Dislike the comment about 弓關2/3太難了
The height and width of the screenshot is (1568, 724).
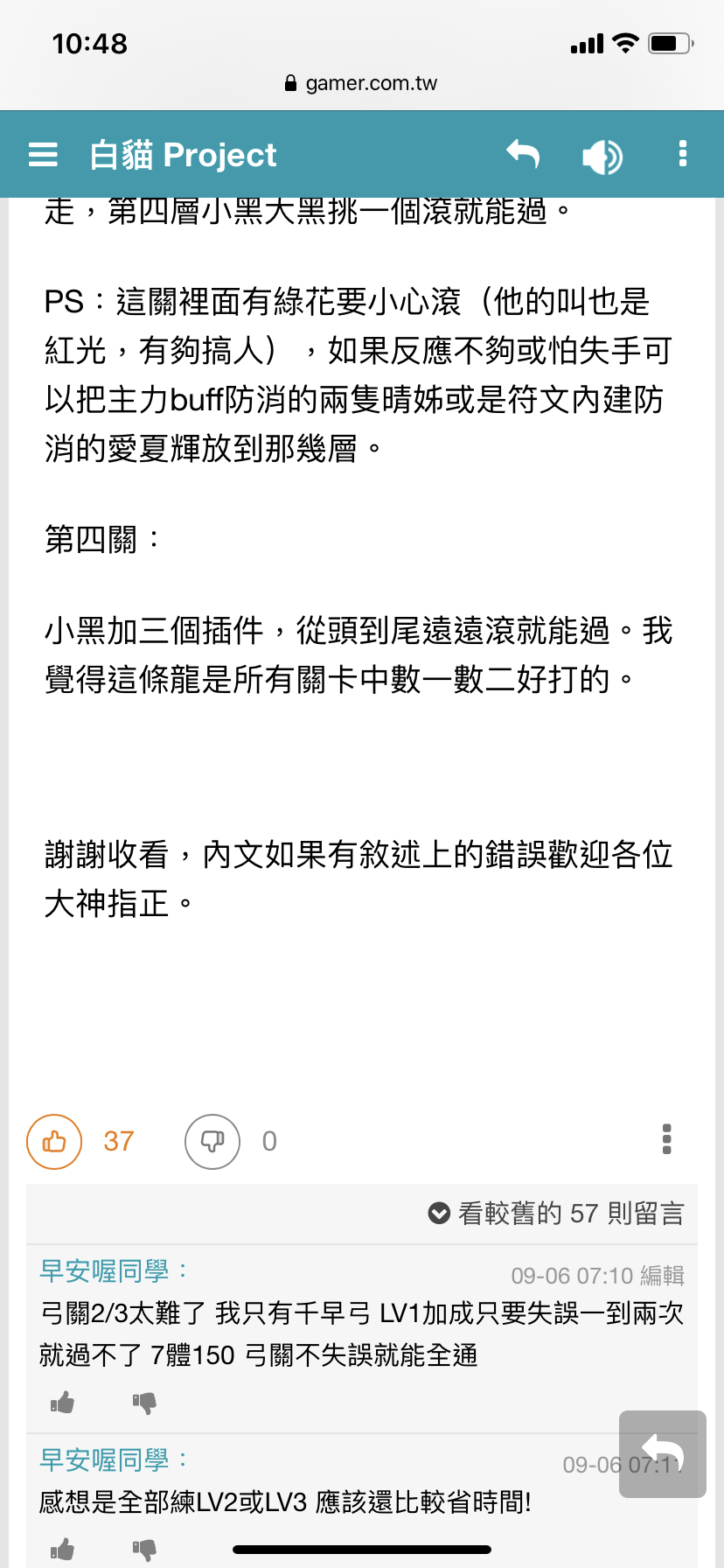point(144,1403)
